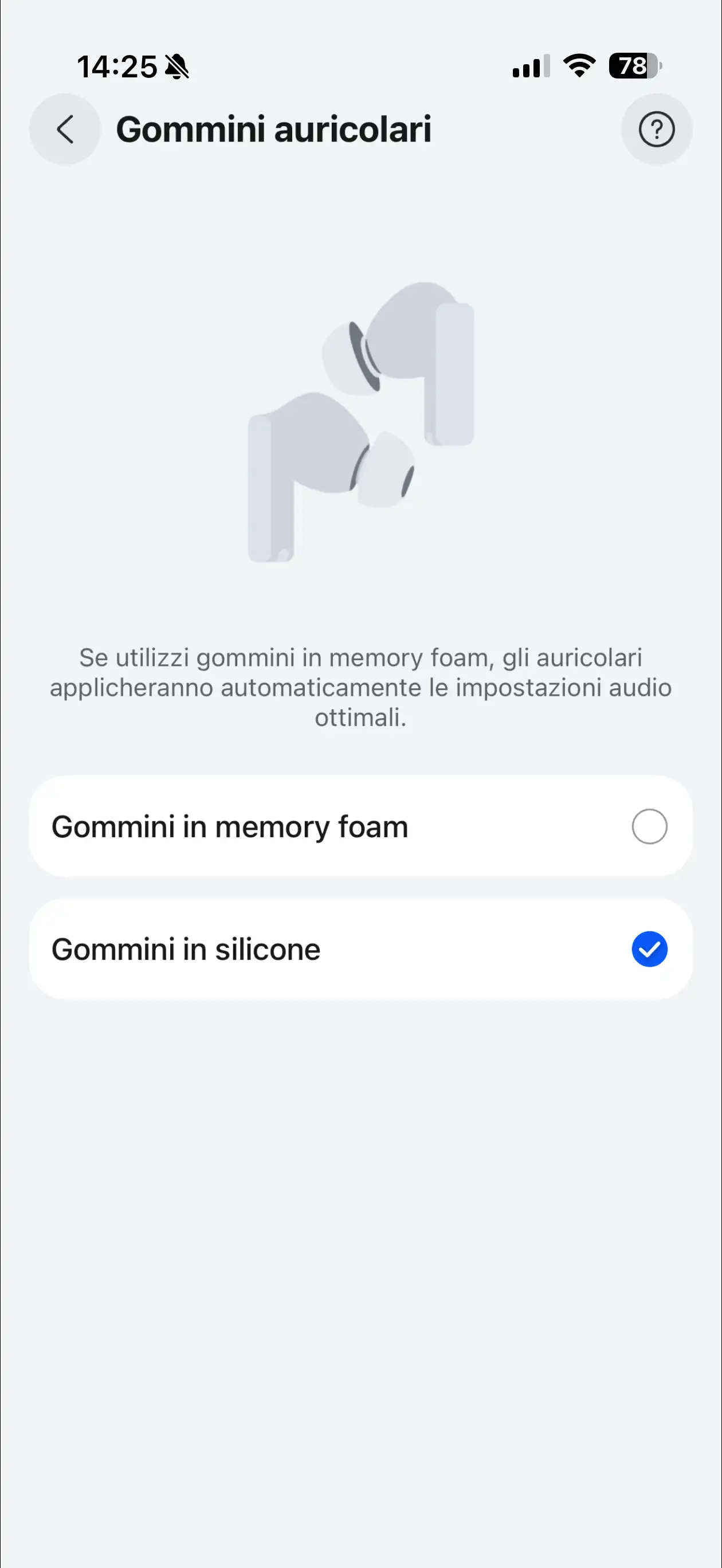The width and height of the screenshot is (722, 1568).
Task: Open the help question mark icon
Action: (x=656, y=129)
